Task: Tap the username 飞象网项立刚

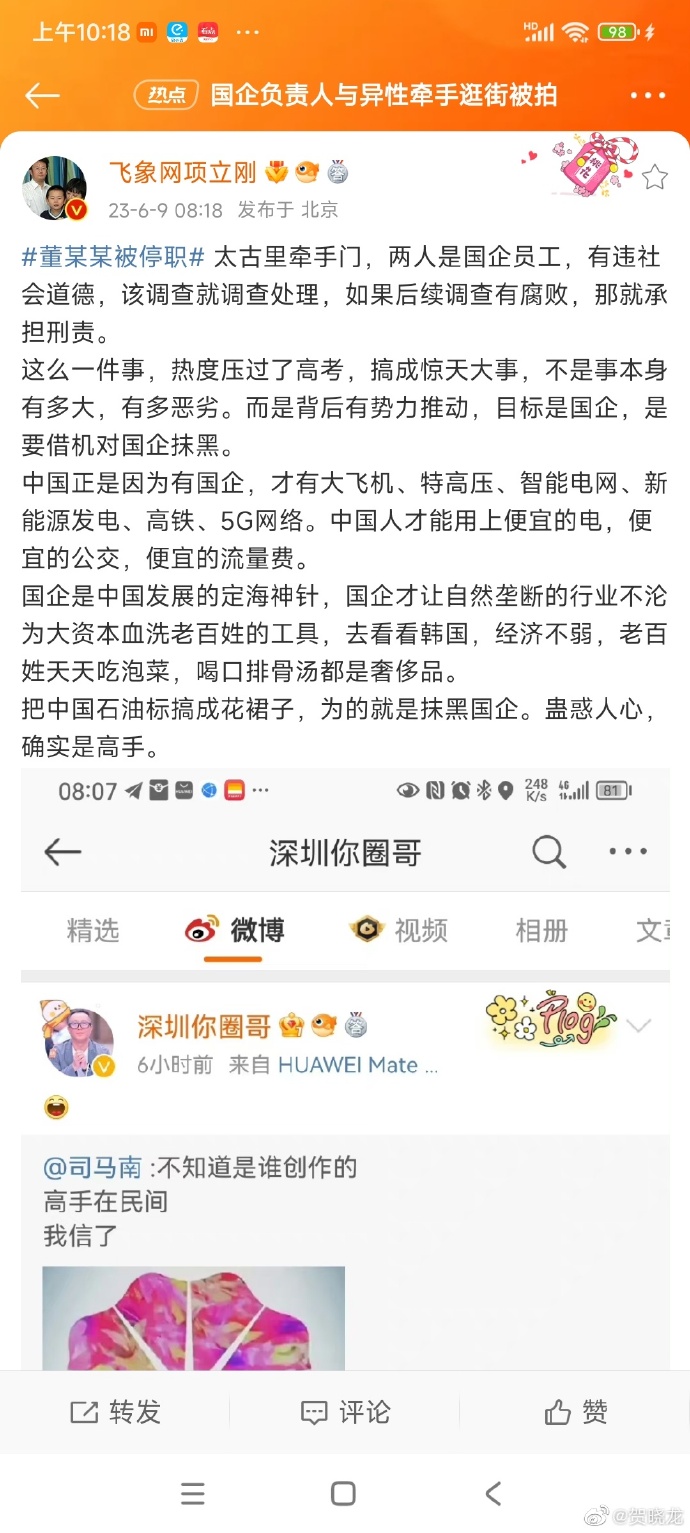Action: pyautogui.click(x=183, y=173)
